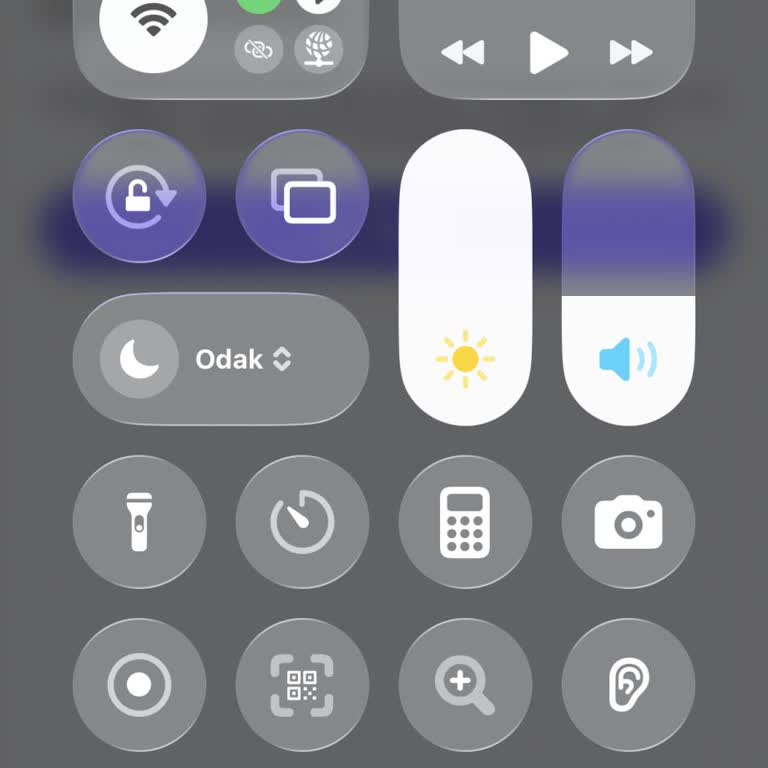Start screen recording
The image size is (768, 768).
140,685
